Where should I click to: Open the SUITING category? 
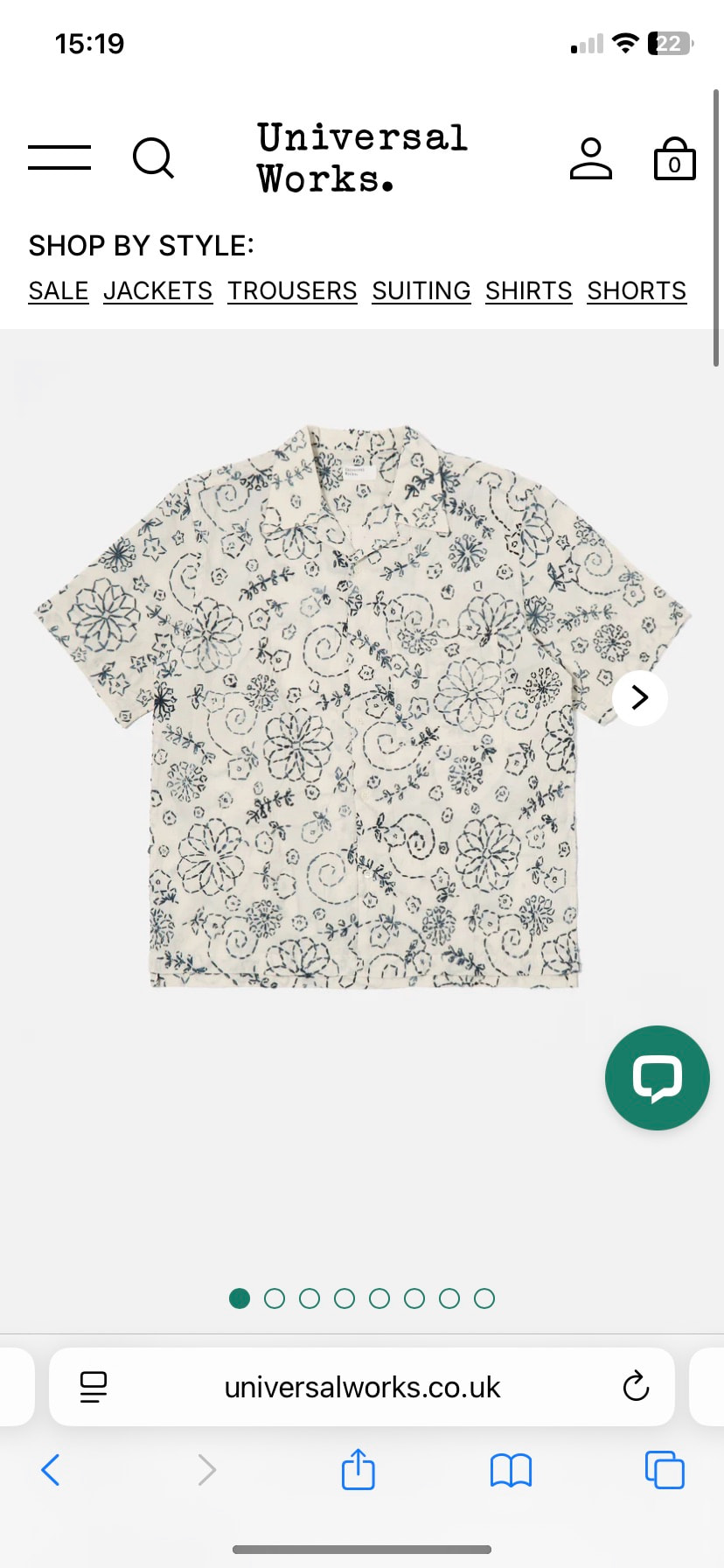pos(421,290)
